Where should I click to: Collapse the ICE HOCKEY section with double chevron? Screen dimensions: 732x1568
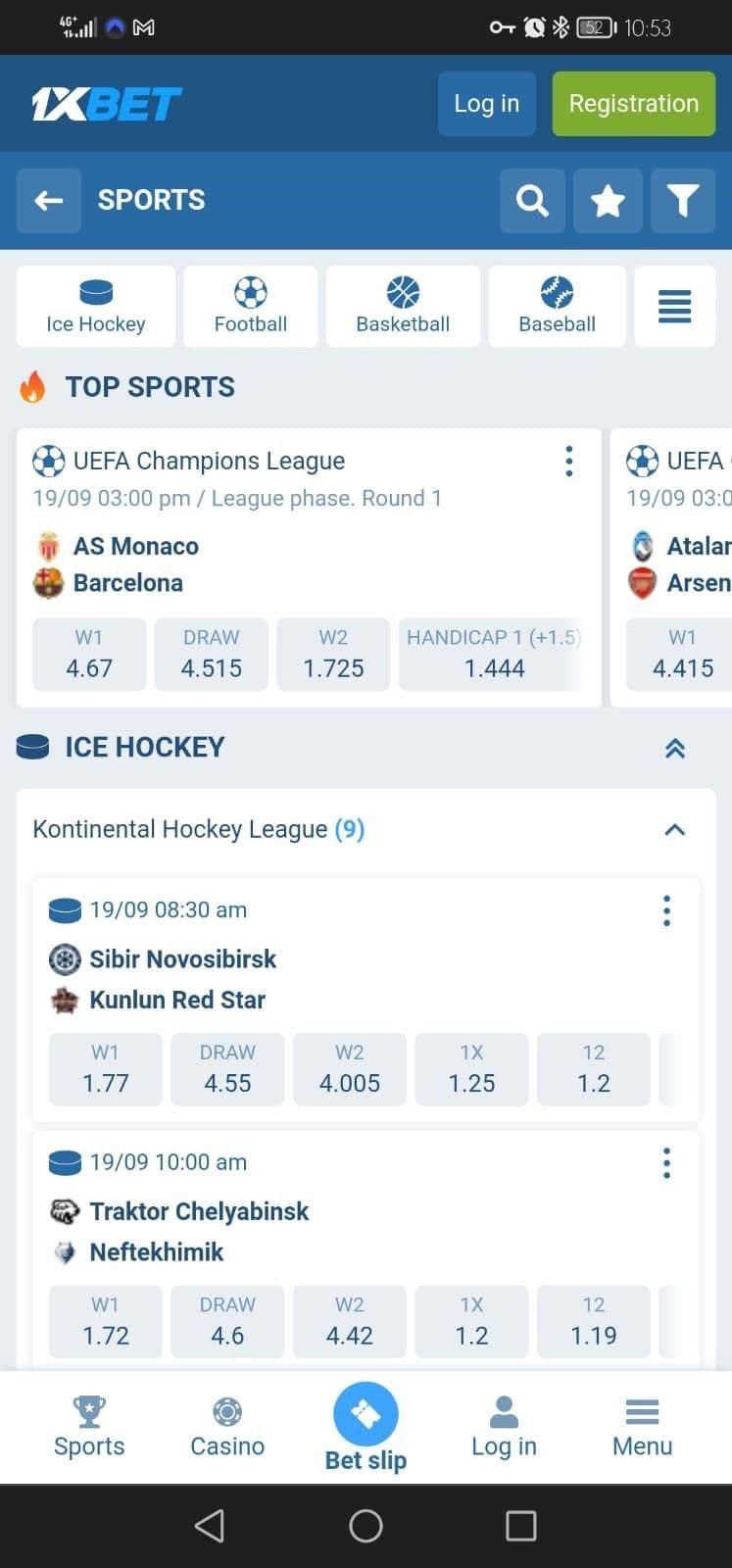tap(674, 747)
